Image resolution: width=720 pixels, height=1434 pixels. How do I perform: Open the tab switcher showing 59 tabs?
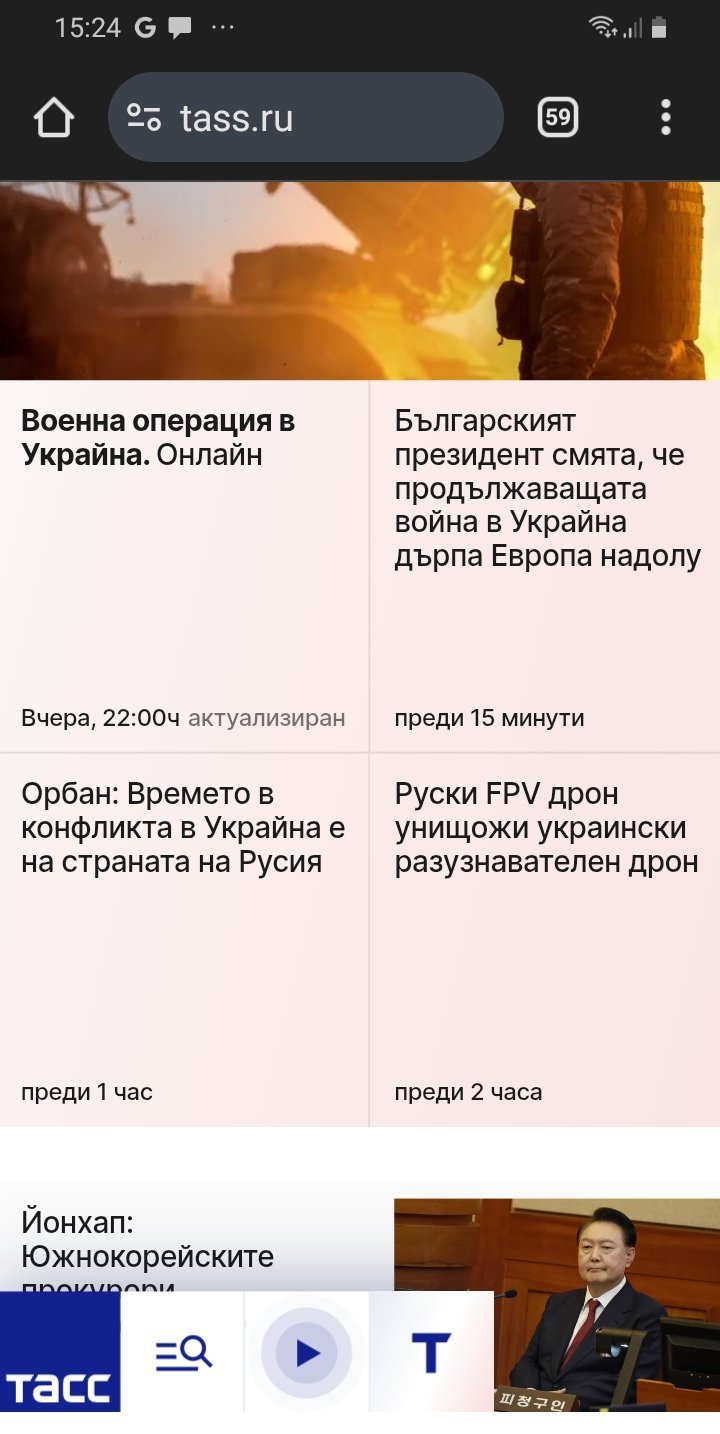point(558,118)
